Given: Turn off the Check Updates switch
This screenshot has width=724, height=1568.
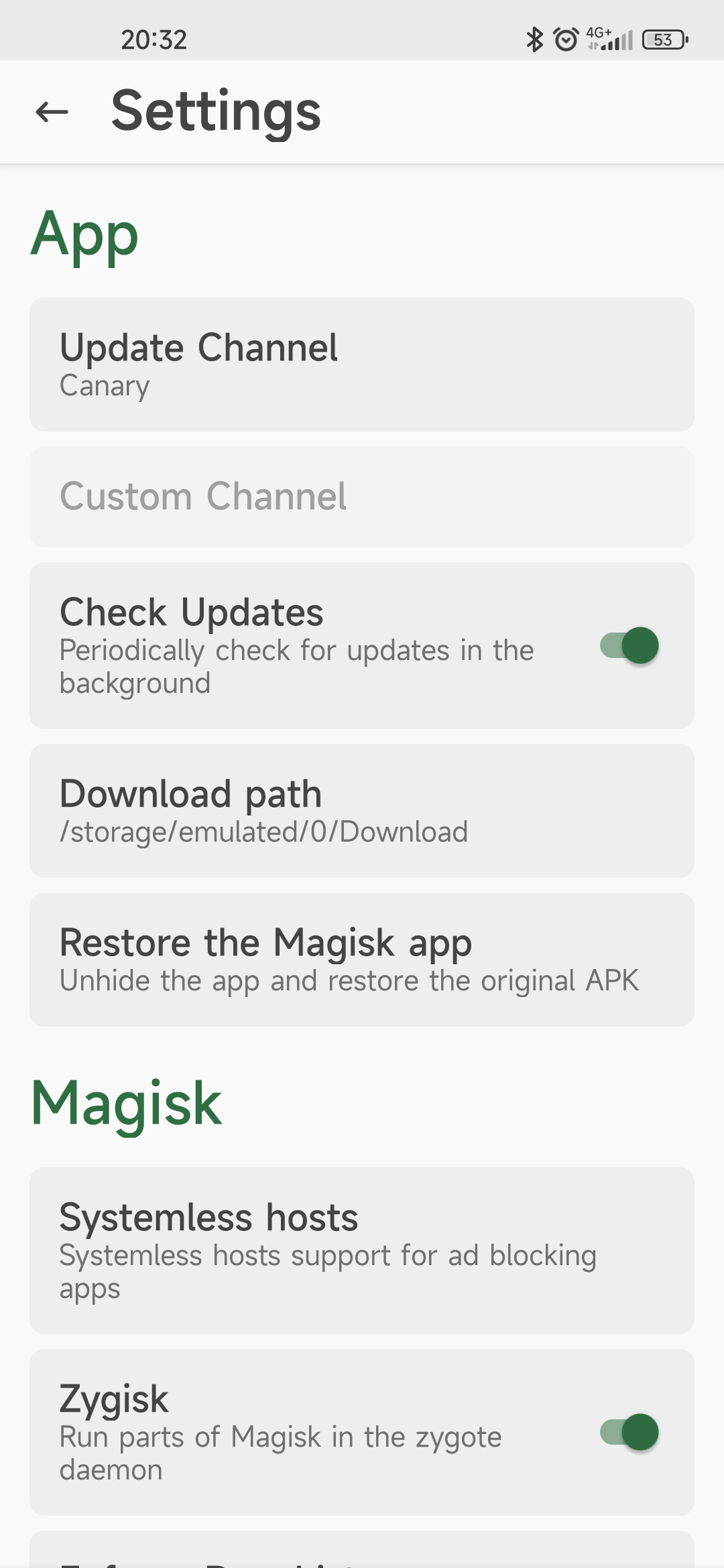Looking at the screenshot, I should point(629,645).
